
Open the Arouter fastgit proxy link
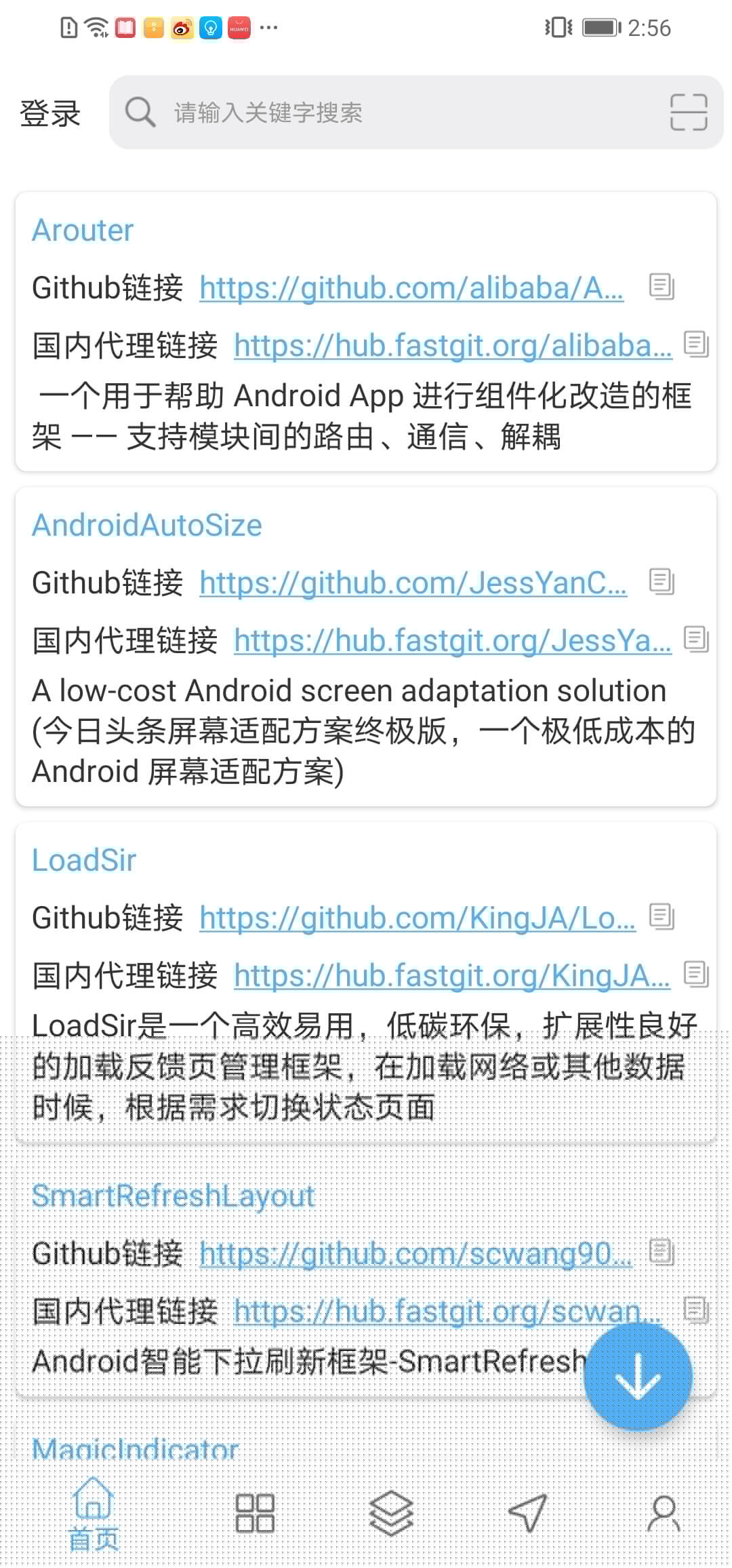click(x=453, y=345)
